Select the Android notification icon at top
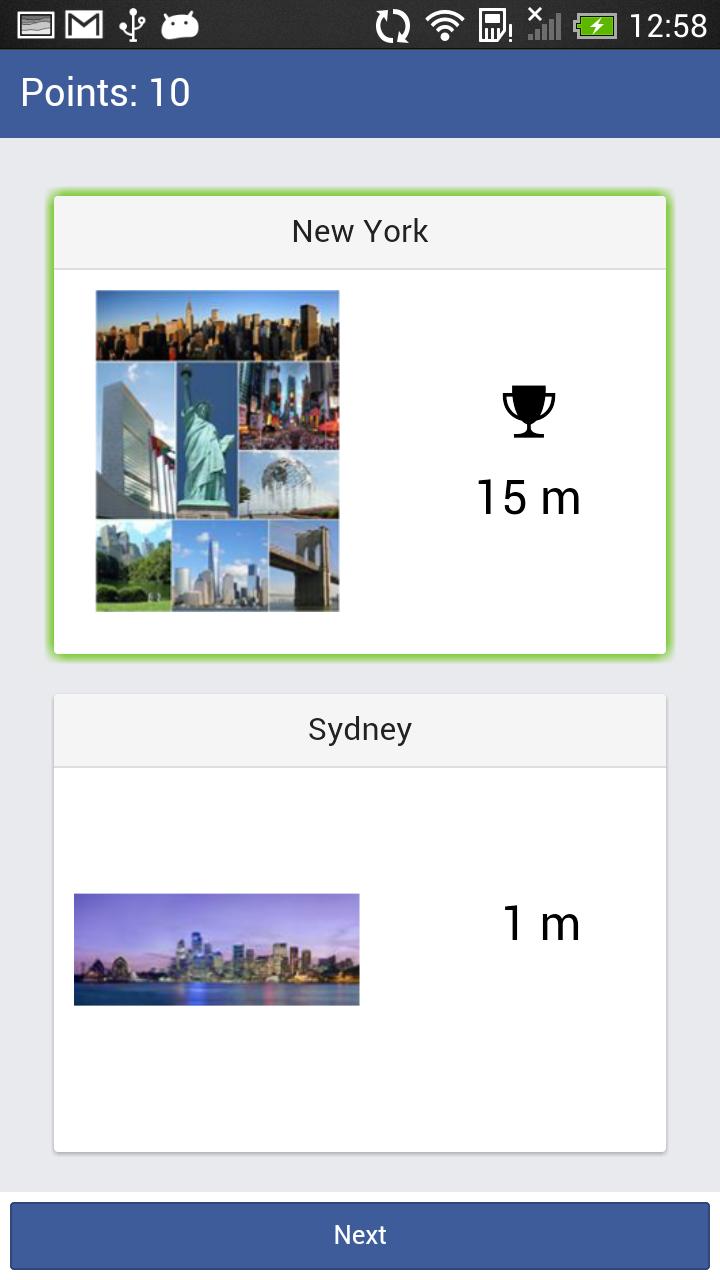The width and height of the screenshot is (720, 1280). [x=180, y=24]
